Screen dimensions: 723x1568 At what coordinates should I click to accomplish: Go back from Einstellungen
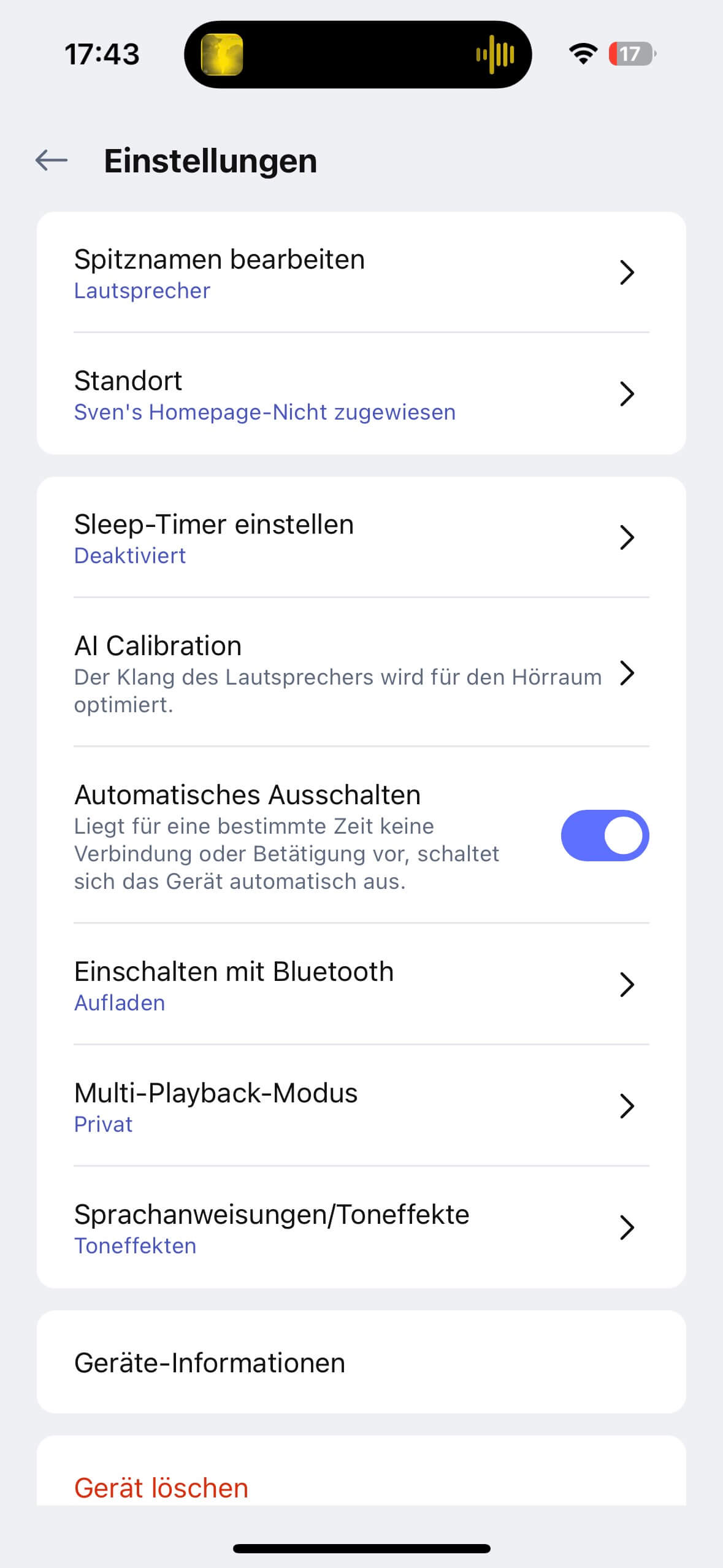[x=52, y=161]
